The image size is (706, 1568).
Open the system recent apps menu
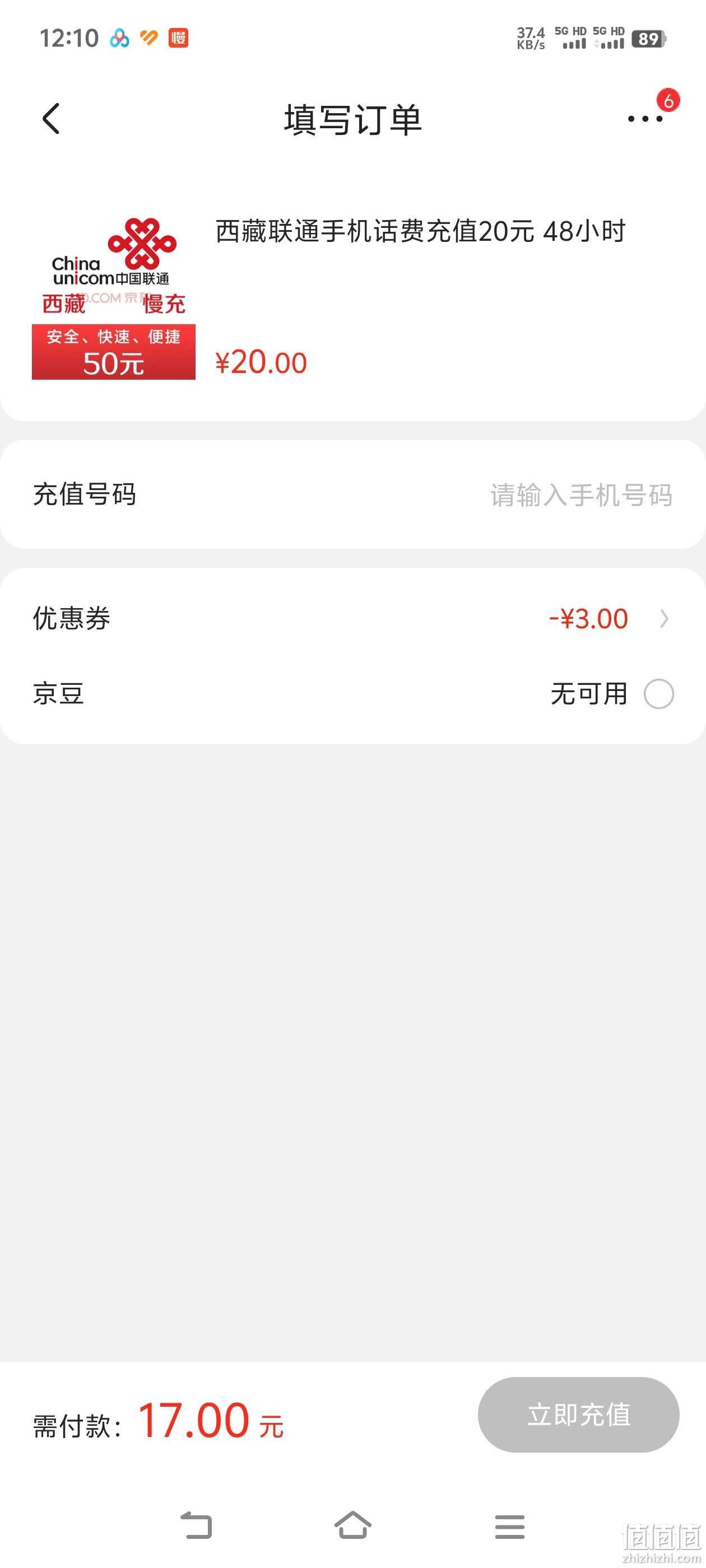(510, 1527)
